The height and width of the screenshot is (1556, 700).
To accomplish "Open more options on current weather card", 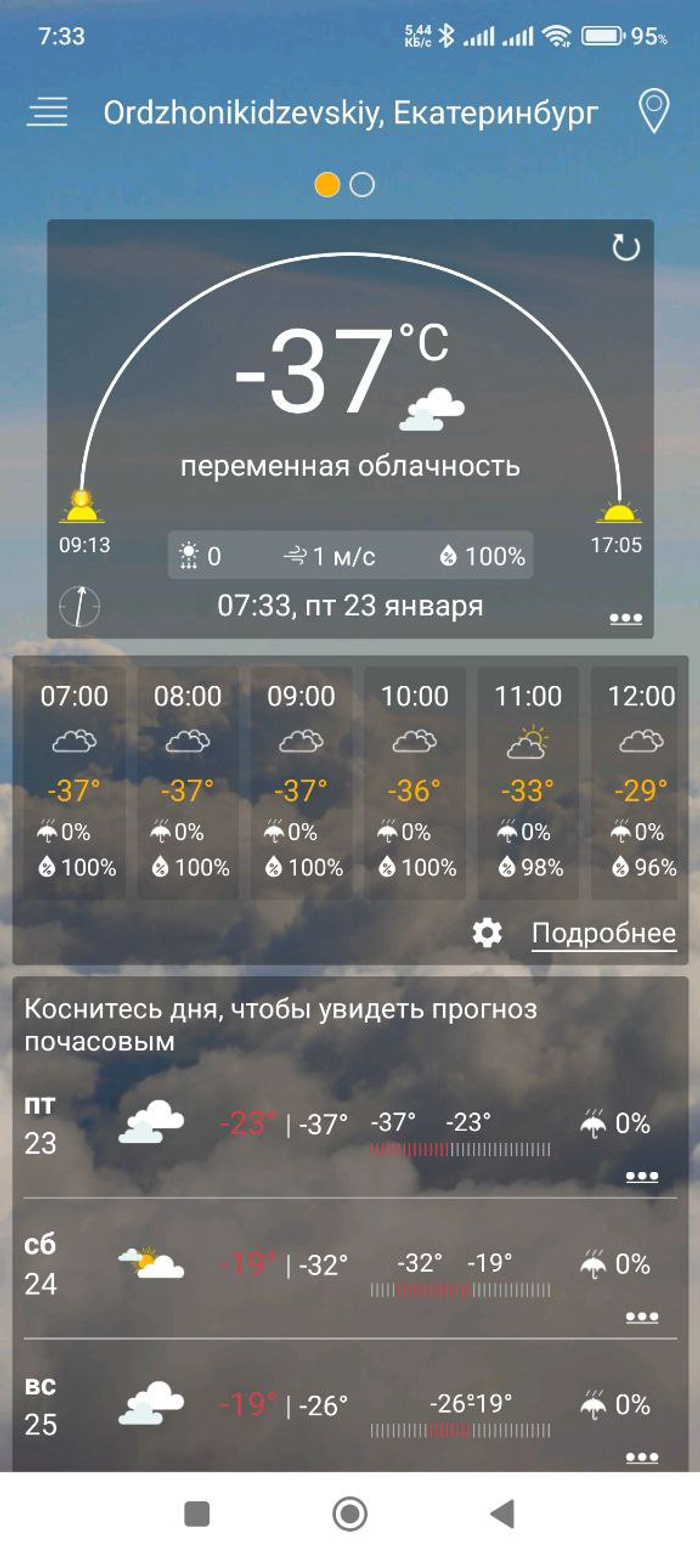I will tap(625, 619).
